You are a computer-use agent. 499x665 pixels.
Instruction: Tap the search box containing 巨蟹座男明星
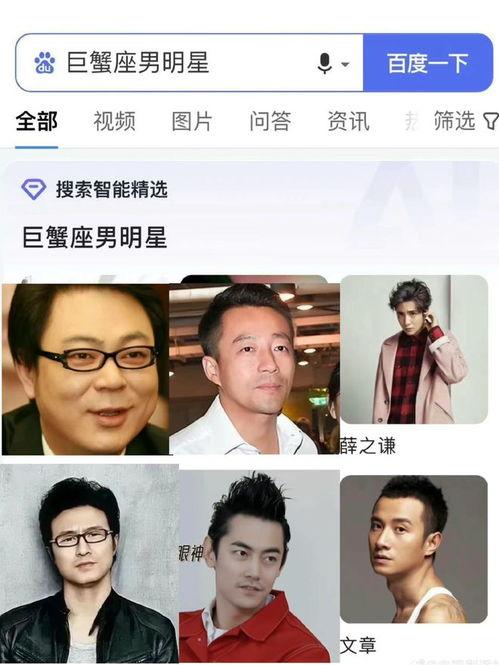[x=189, y=63]
